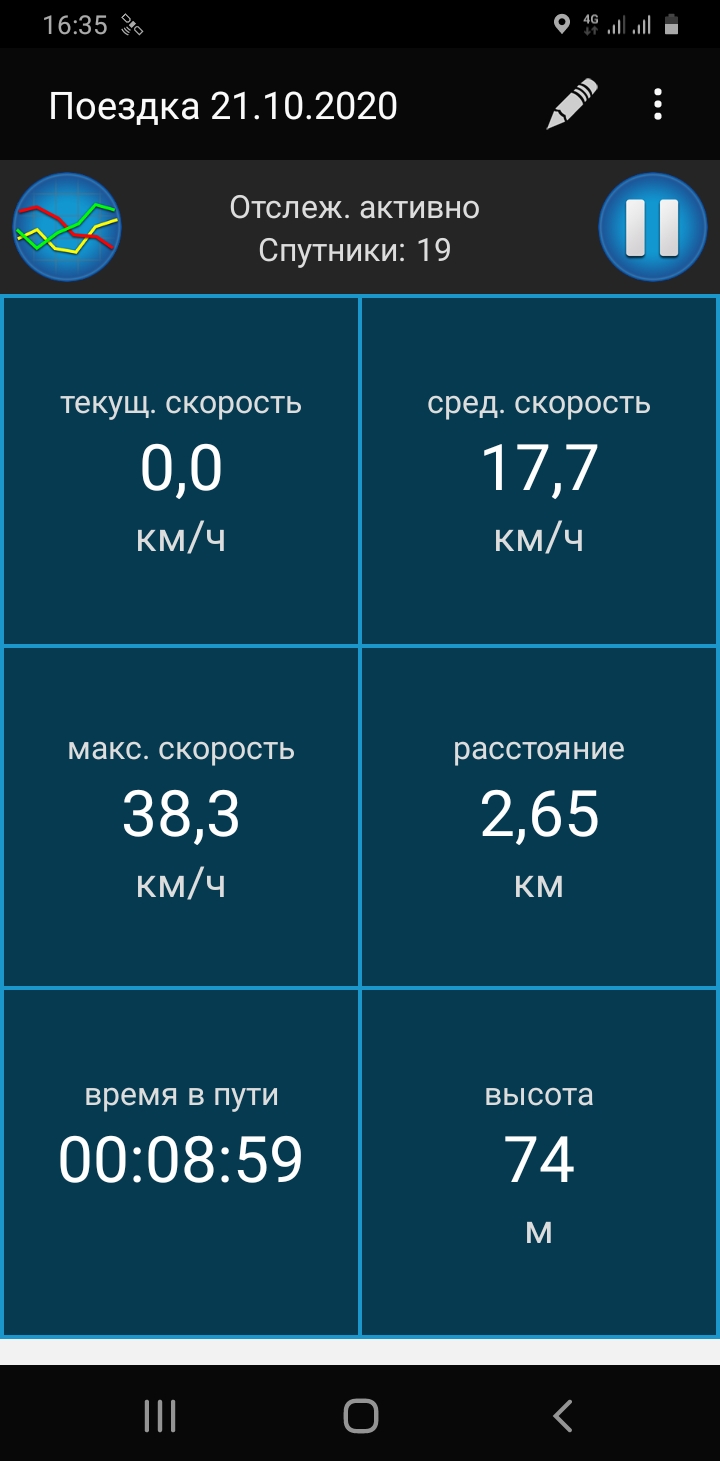Viewport: 720px width, 1461px height.
Task: Open recent apps from navigation bar
Action: coord(160,1415)
